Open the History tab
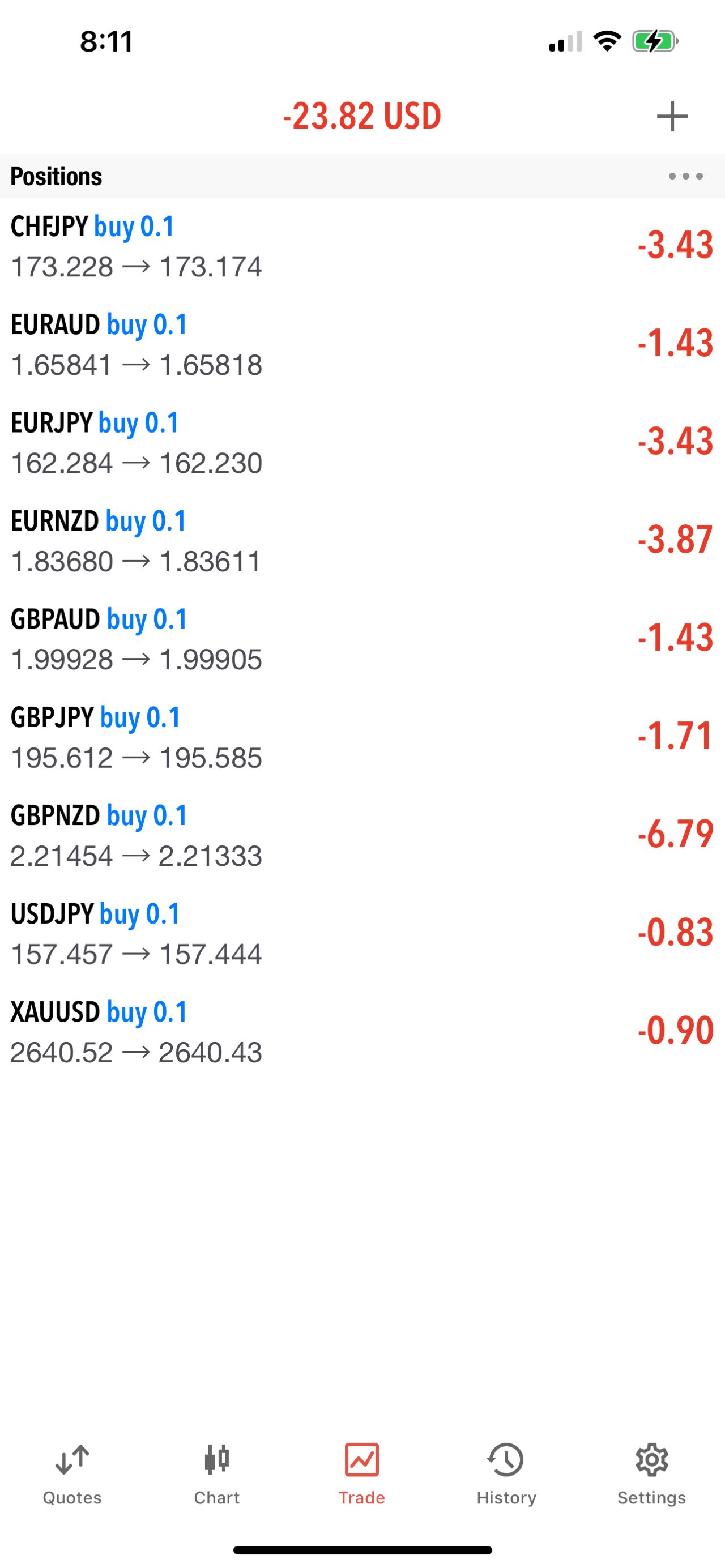This screenshot has height=1568, width=725. (x=506, y=1474)
